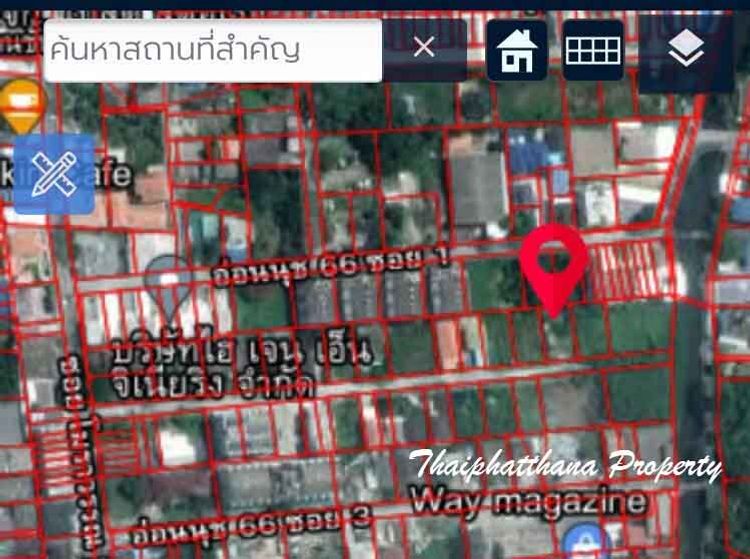Open the home icon button
This screenshot has height=559, width=750.
pos(517,50)
